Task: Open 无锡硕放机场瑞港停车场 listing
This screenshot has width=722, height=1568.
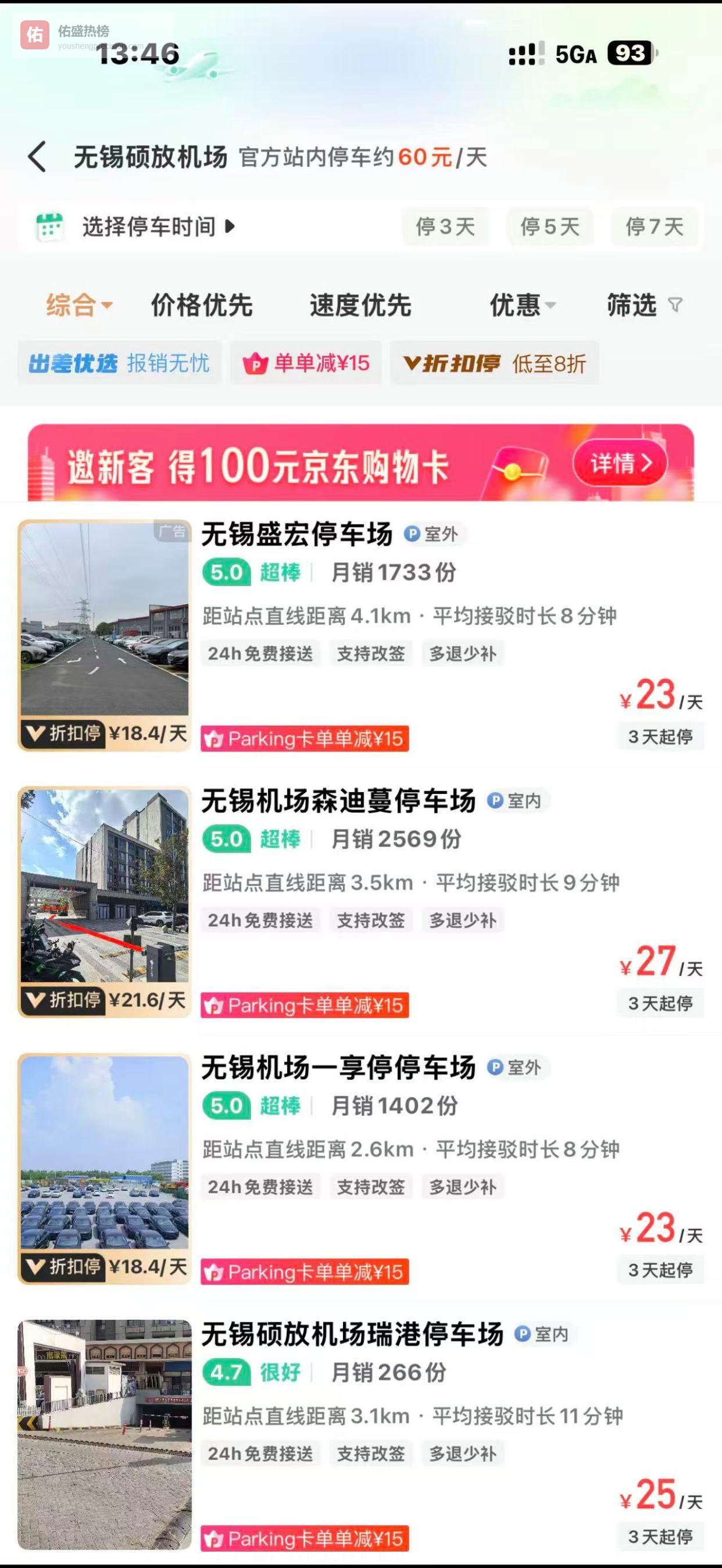Action: click(x=352, y=1334)
